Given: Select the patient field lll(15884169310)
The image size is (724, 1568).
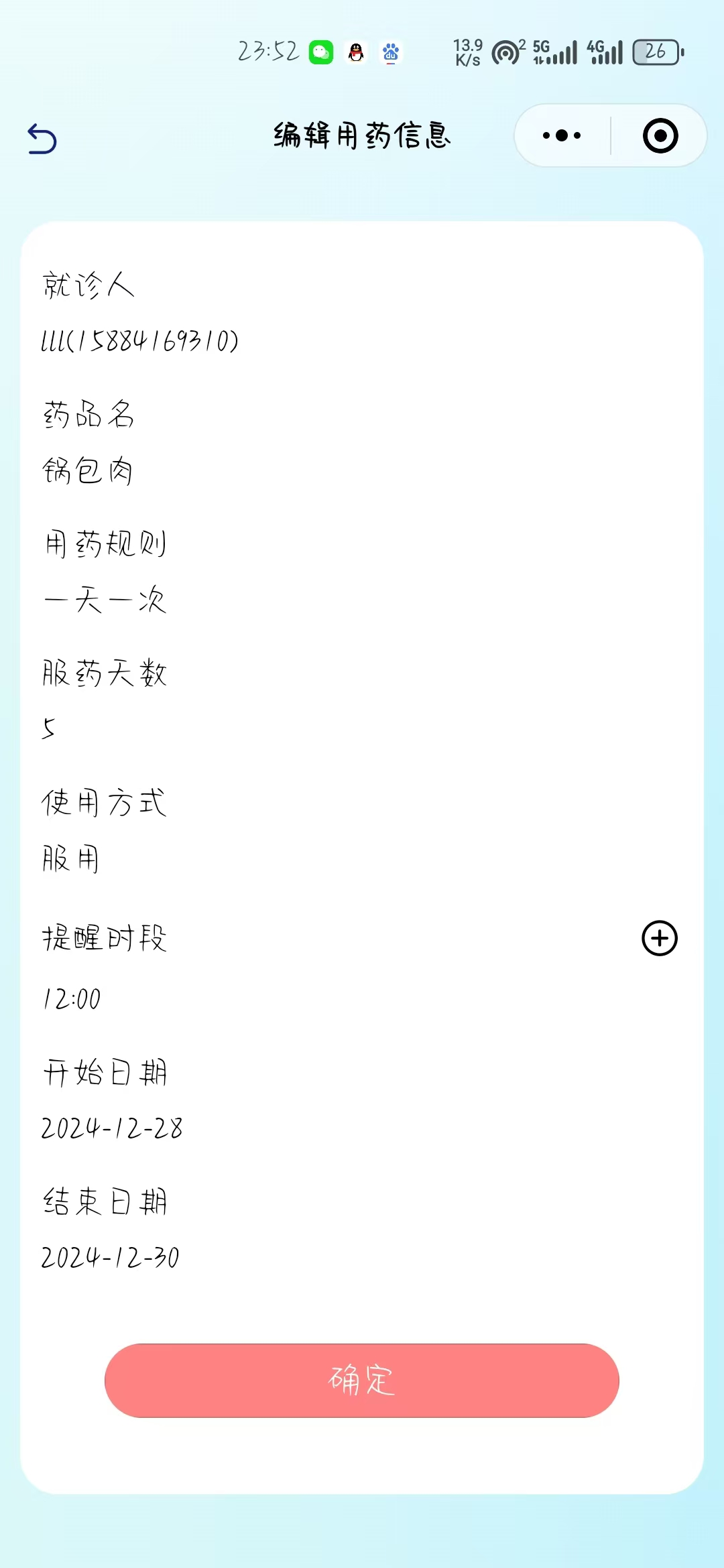Looking at the screenshot, I should pyautogui.click(x=140, y=341).
